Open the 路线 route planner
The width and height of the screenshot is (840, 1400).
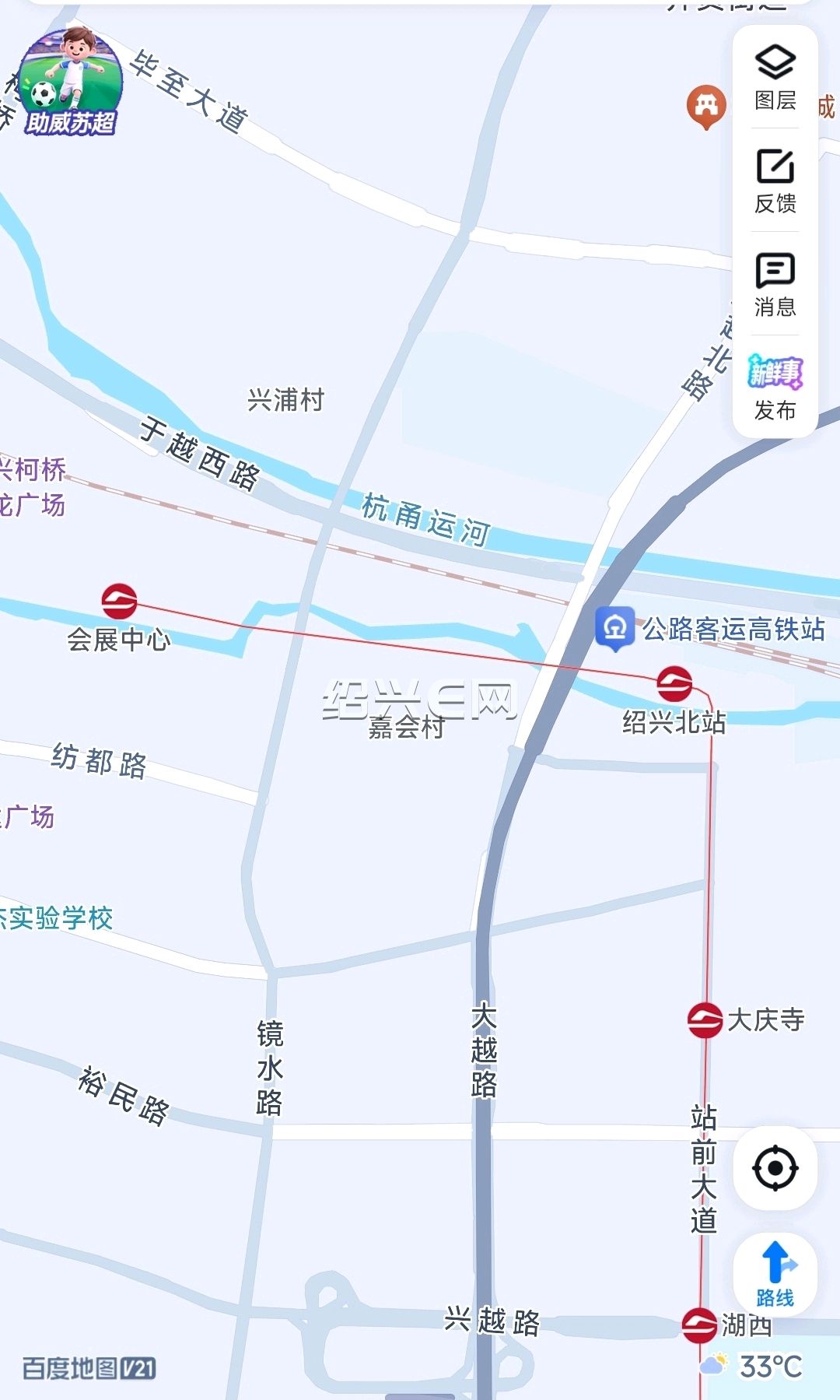pos(775,1274)
